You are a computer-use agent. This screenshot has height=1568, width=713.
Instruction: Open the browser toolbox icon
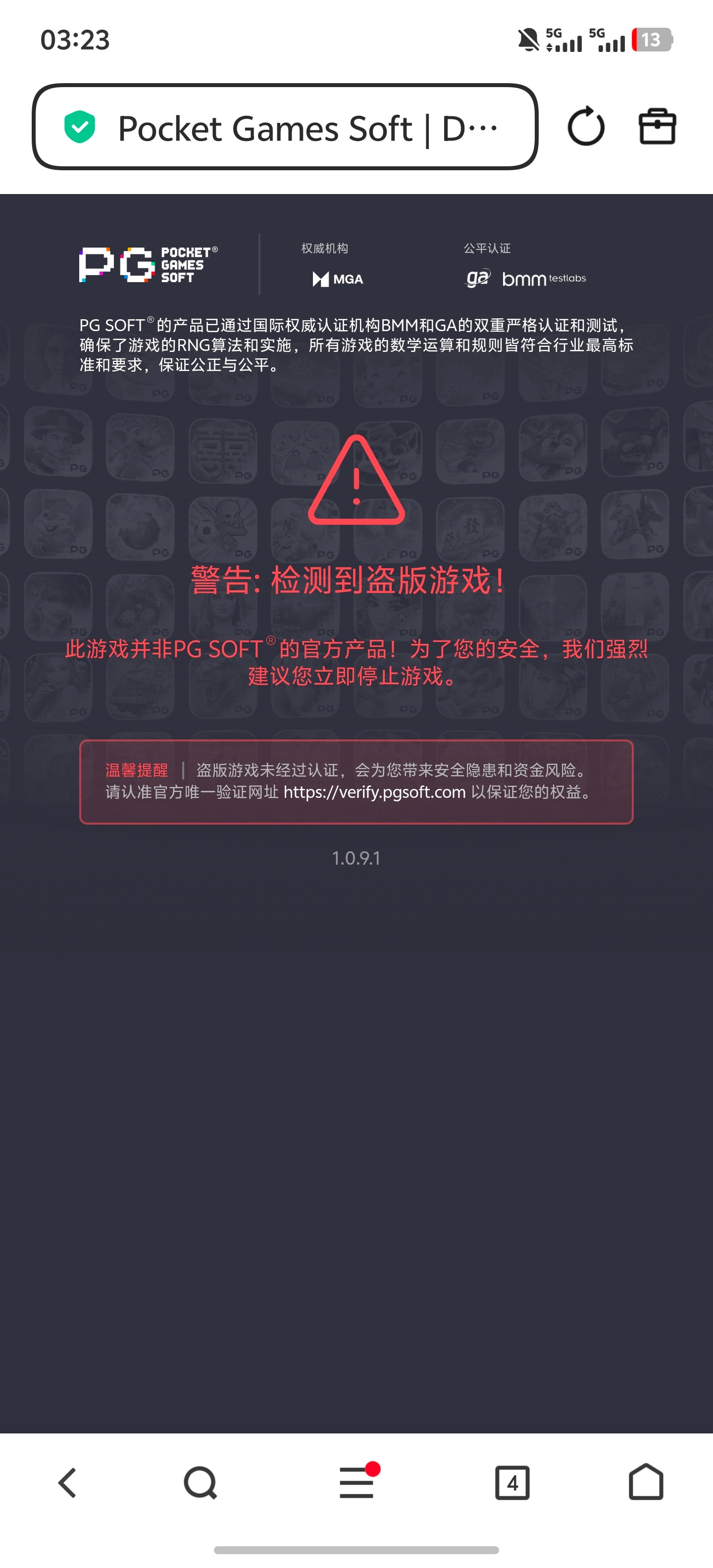point(657,127)
